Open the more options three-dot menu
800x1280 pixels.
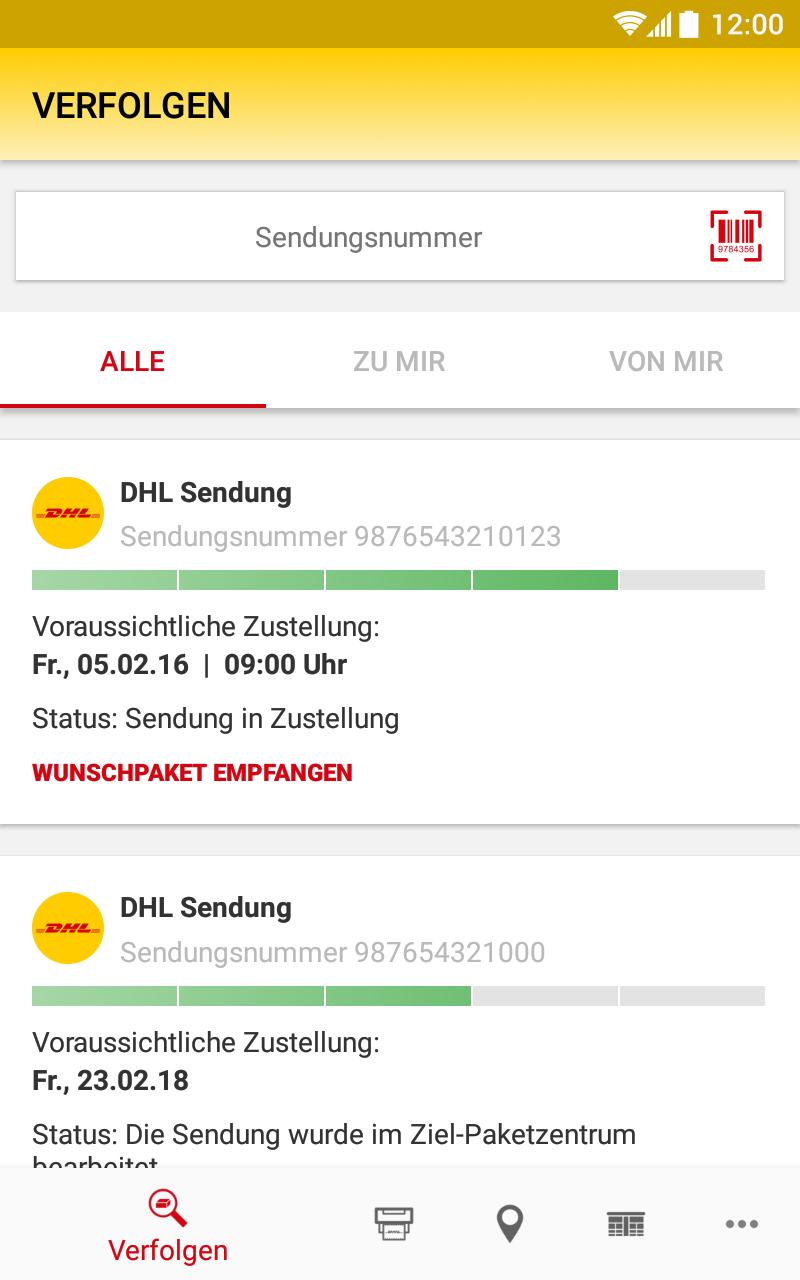741,1223
